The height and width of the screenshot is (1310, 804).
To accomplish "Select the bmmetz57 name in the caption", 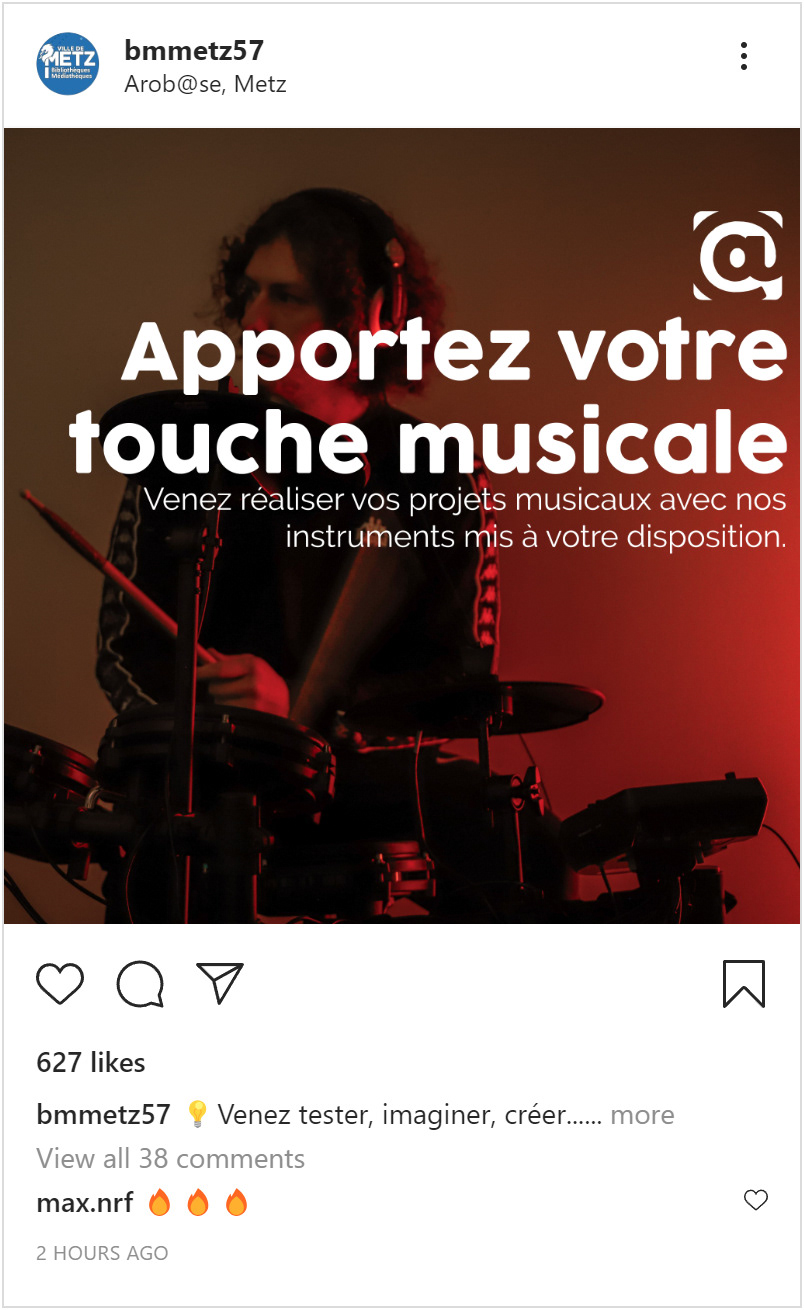I will point(101,1114).
